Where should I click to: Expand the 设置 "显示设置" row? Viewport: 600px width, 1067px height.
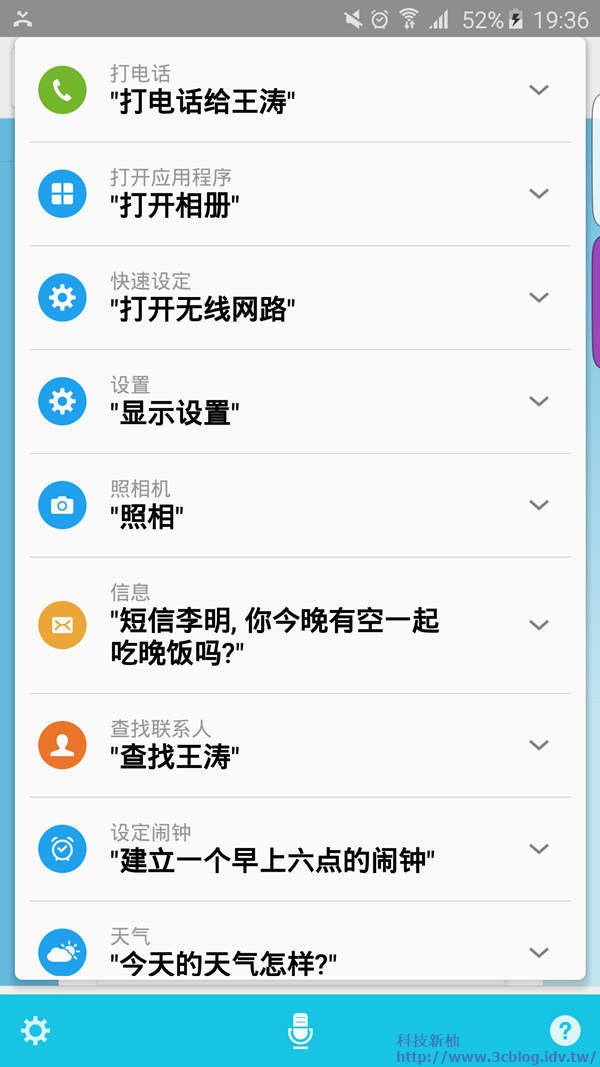click(539, 402)
